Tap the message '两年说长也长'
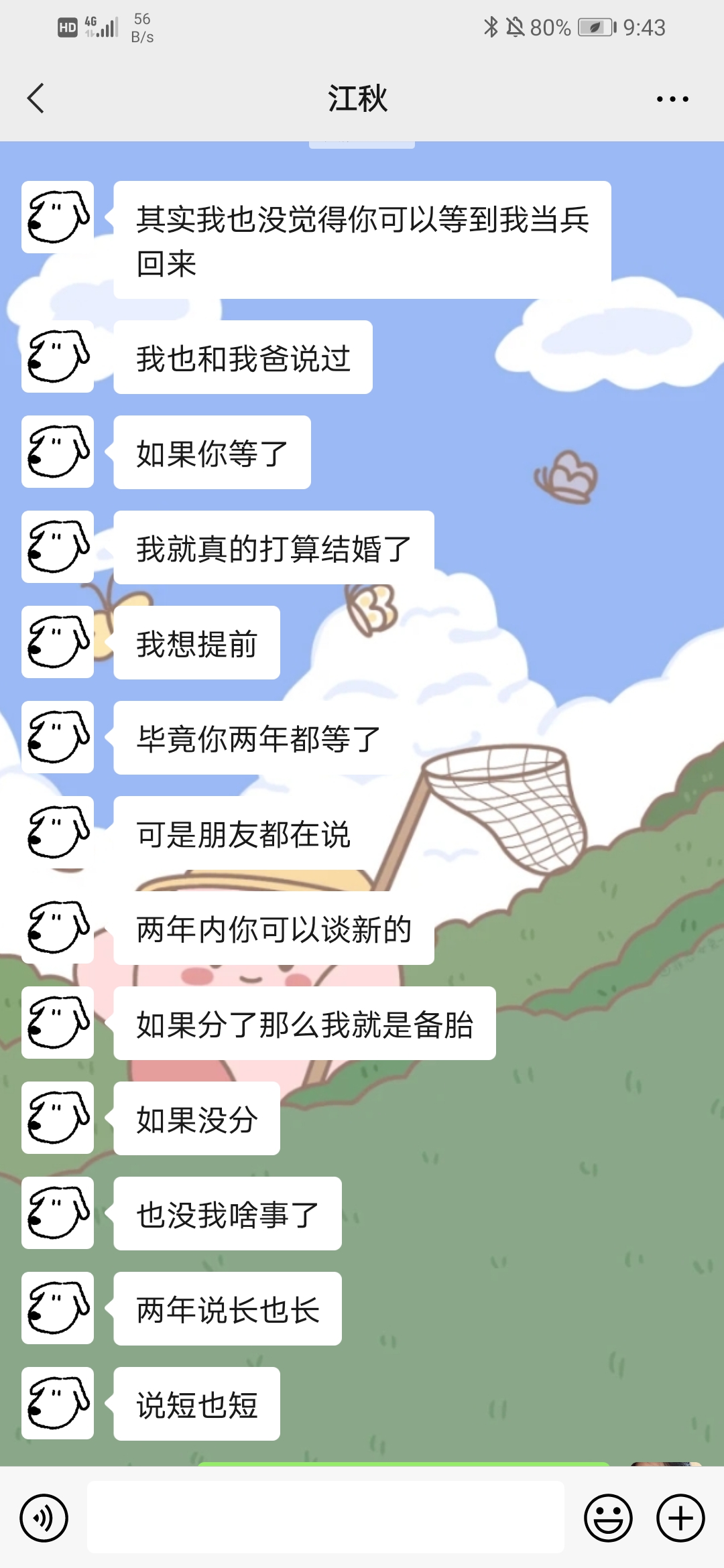This screenshot has height=1568, width=724. 227,1309
